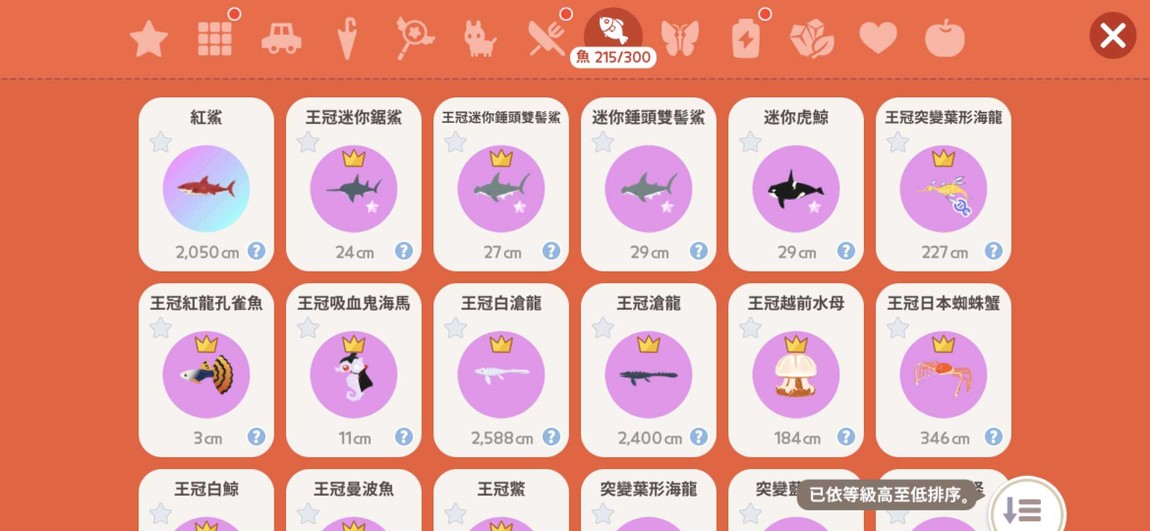The height and width of the screenshot is (531, 1150).
Task: View the 王冠日本蜘蛛蟹 card
Action: click(943, 370)
